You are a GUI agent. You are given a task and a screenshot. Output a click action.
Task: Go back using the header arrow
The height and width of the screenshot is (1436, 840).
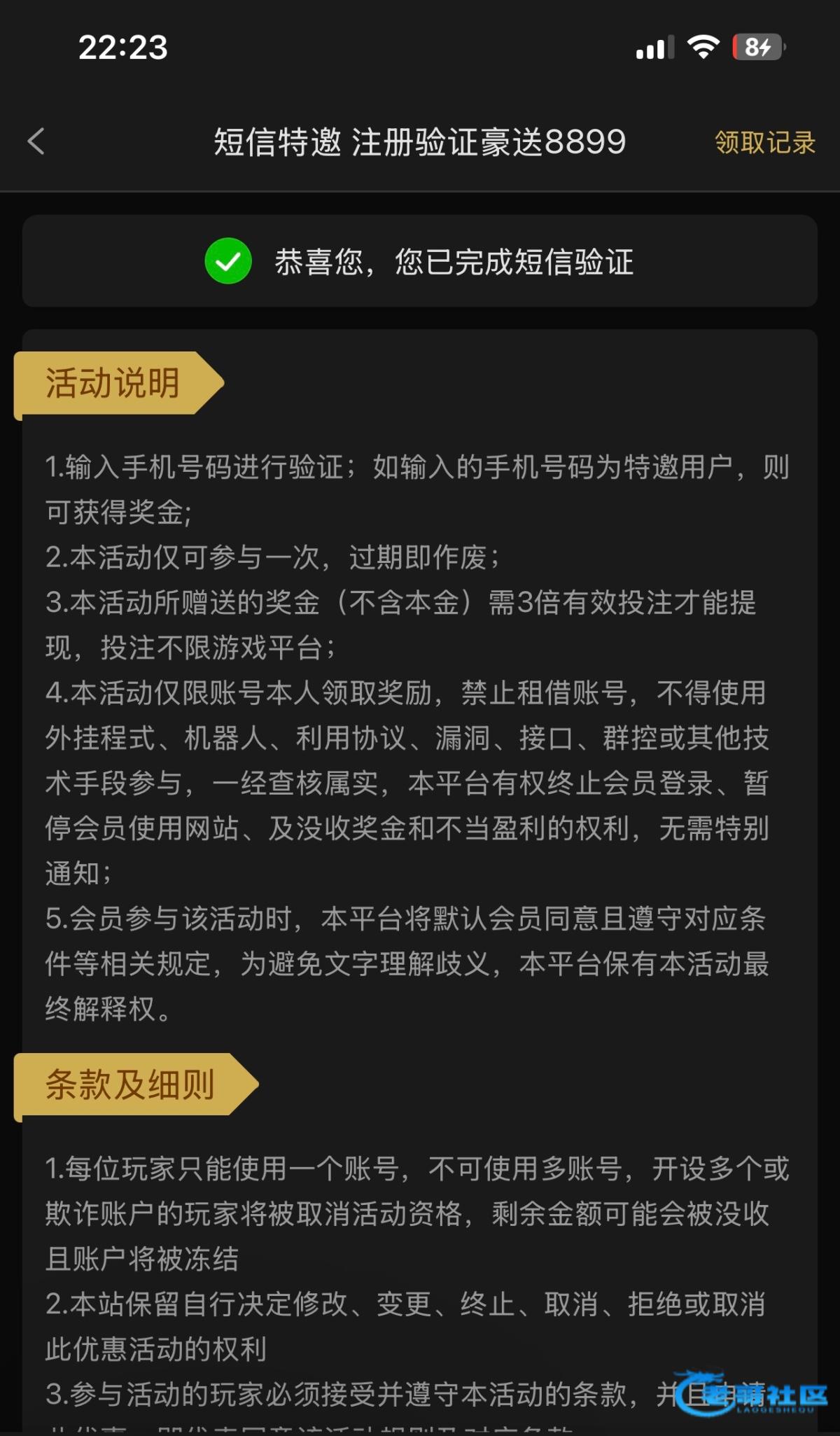36,141
